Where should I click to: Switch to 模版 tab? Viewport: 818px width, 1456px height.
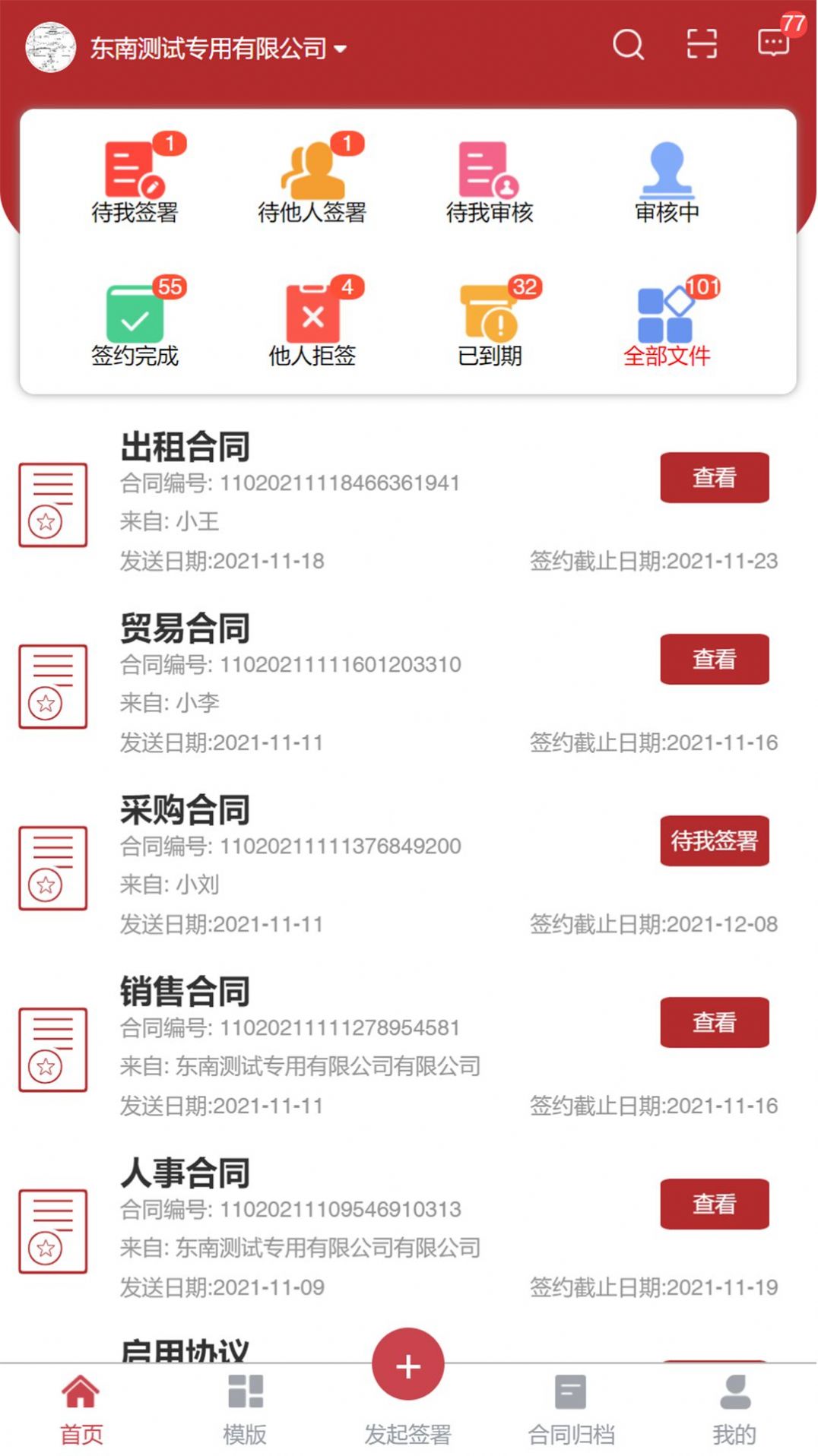coord(245,1410)
